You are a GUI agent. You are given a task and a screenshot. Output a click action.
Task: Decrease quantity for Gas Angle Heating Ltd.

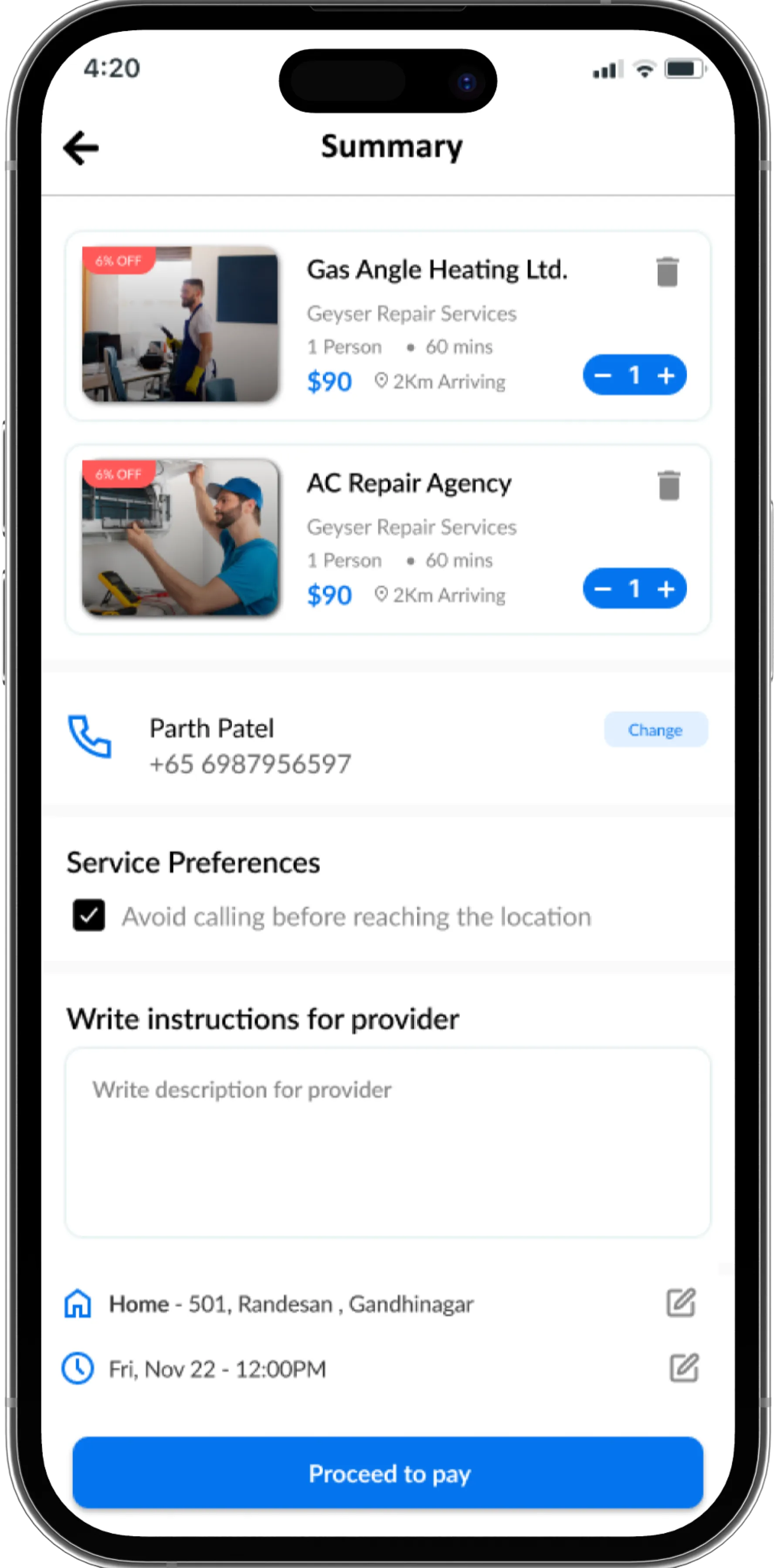602,375
